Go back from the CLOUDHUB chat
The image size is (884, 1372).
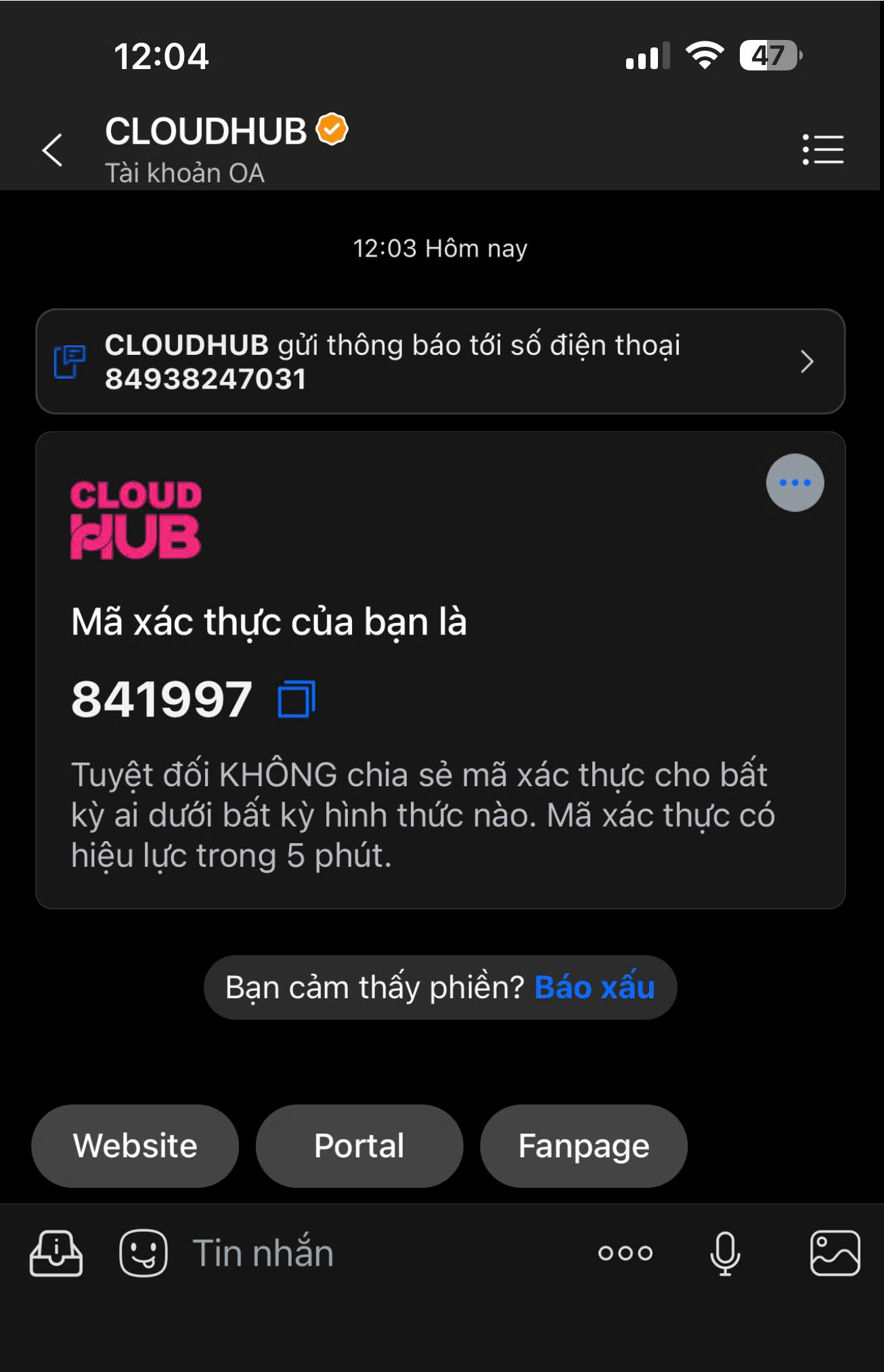pos(53,150)
